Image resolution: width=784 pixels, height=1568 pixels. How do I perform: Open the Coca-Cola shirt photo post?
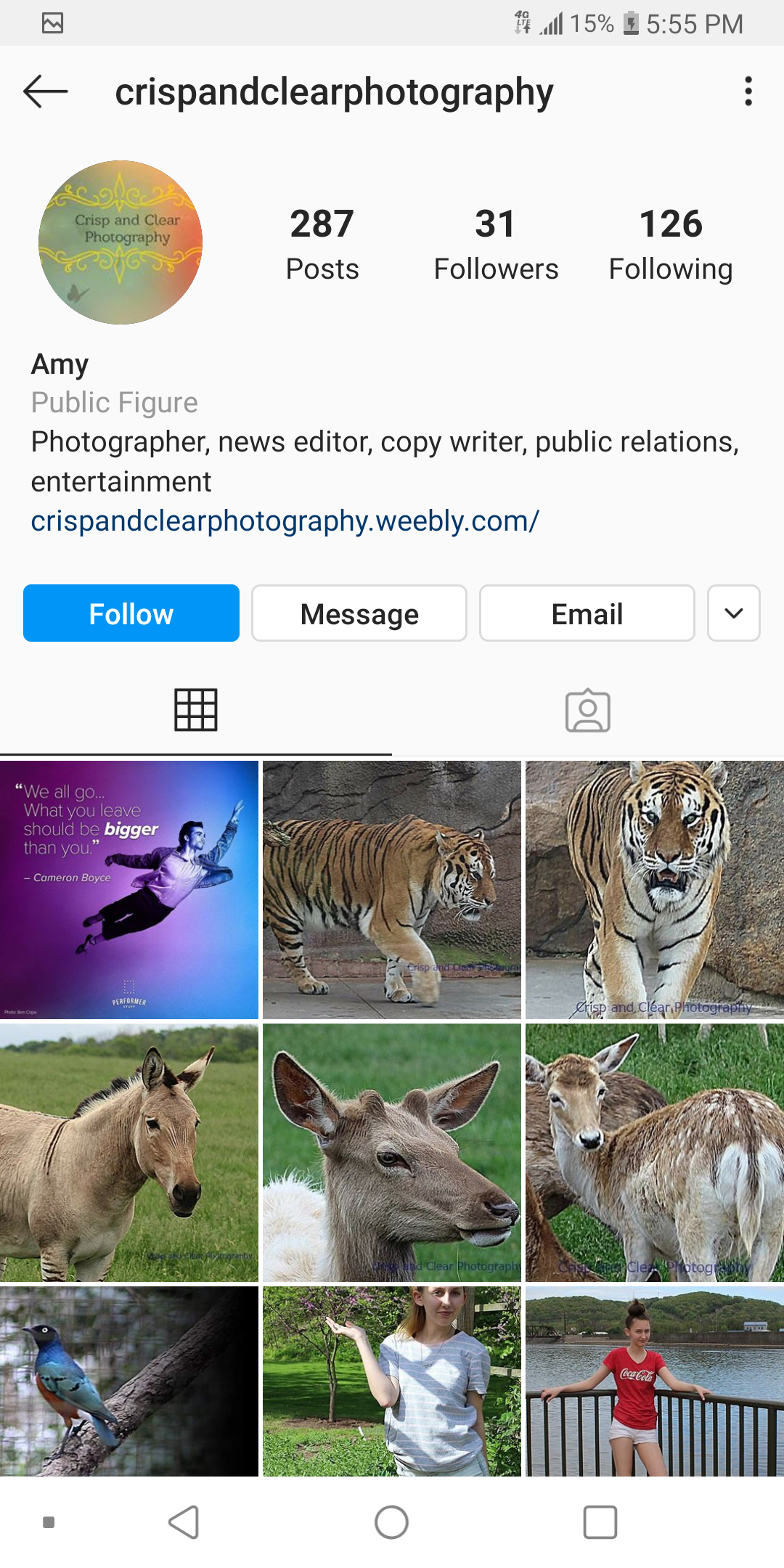click(654, 1381)
